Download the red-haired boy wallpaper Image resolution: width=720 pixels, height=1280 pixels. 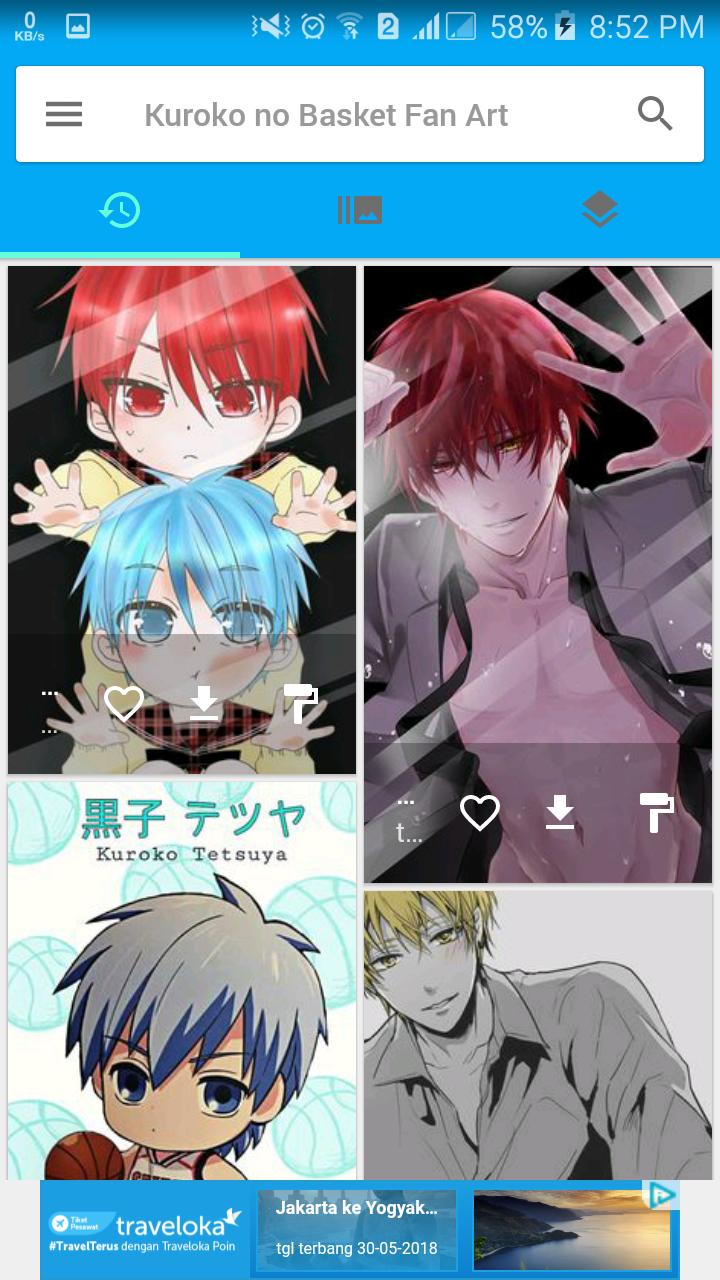click(x=560, y=813)
